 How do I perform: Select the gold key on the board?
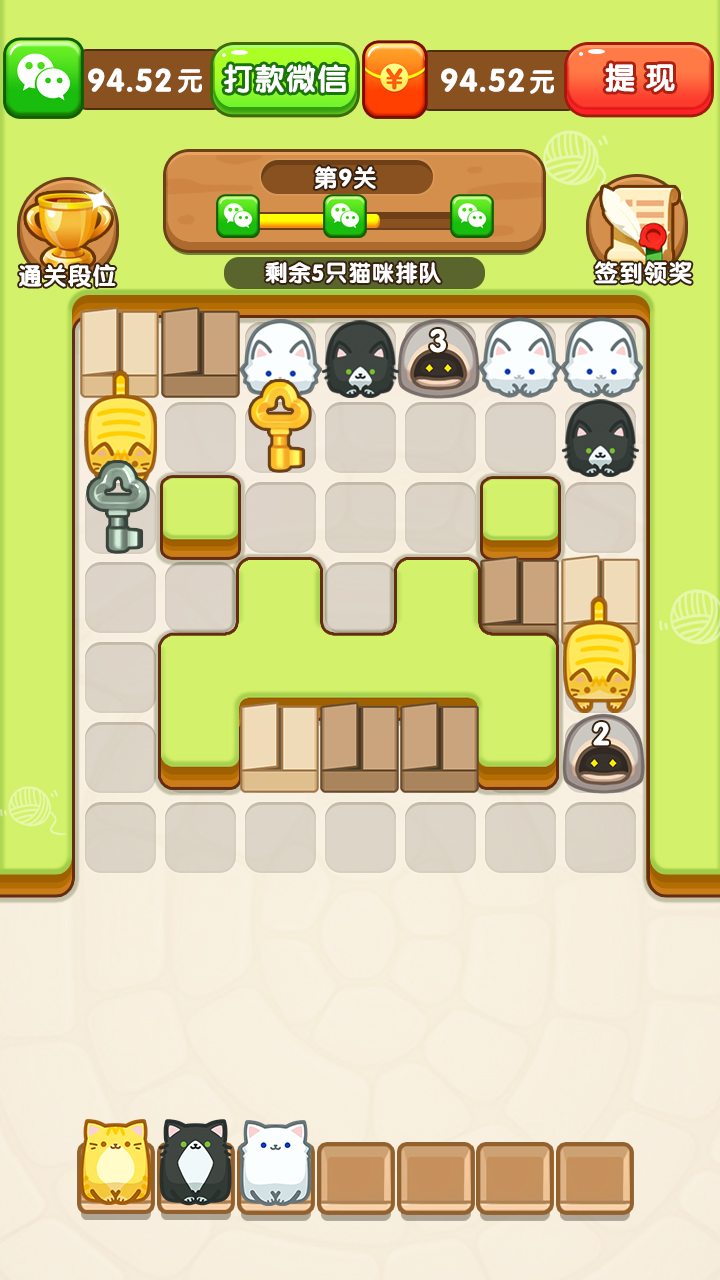click(x=280, y=423)
